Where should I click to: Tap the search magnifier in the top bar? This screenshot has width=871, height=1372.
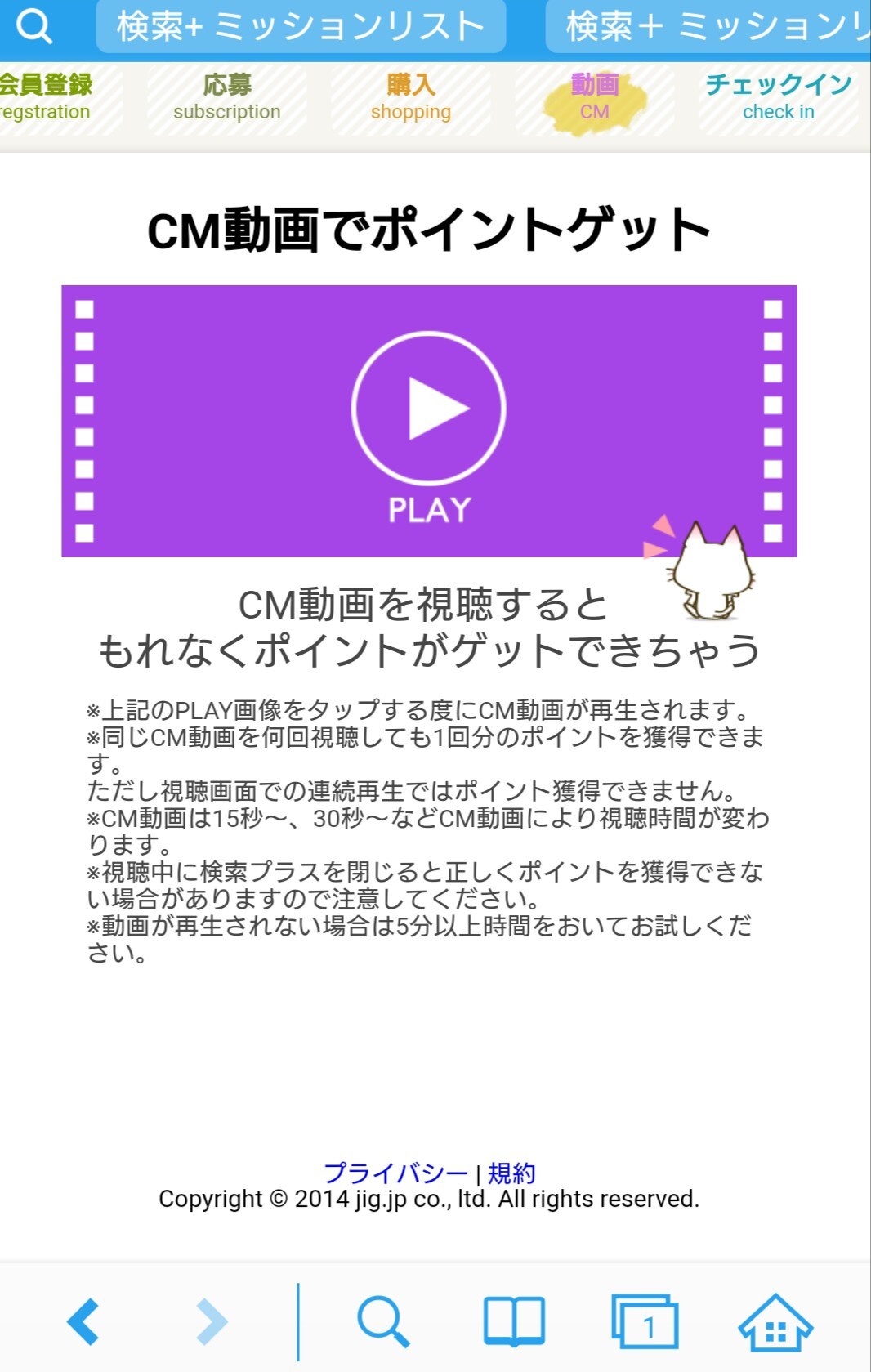point(33,26)
